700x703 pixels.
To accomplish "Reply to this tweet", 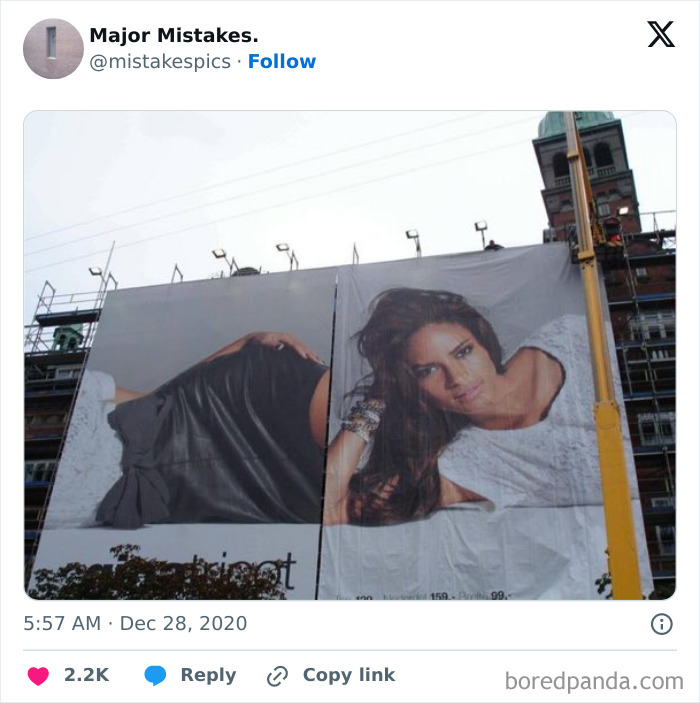I will 190,675.
